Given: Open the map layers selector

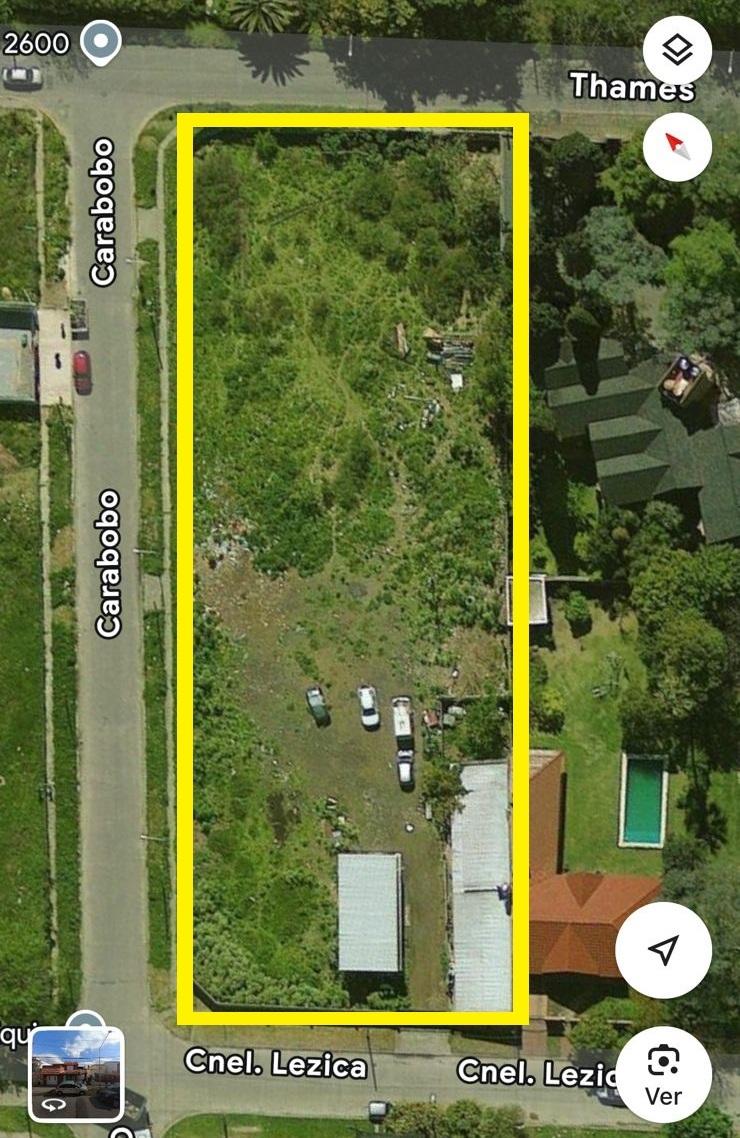Looking at the screenshot, I should pos(677,50).
